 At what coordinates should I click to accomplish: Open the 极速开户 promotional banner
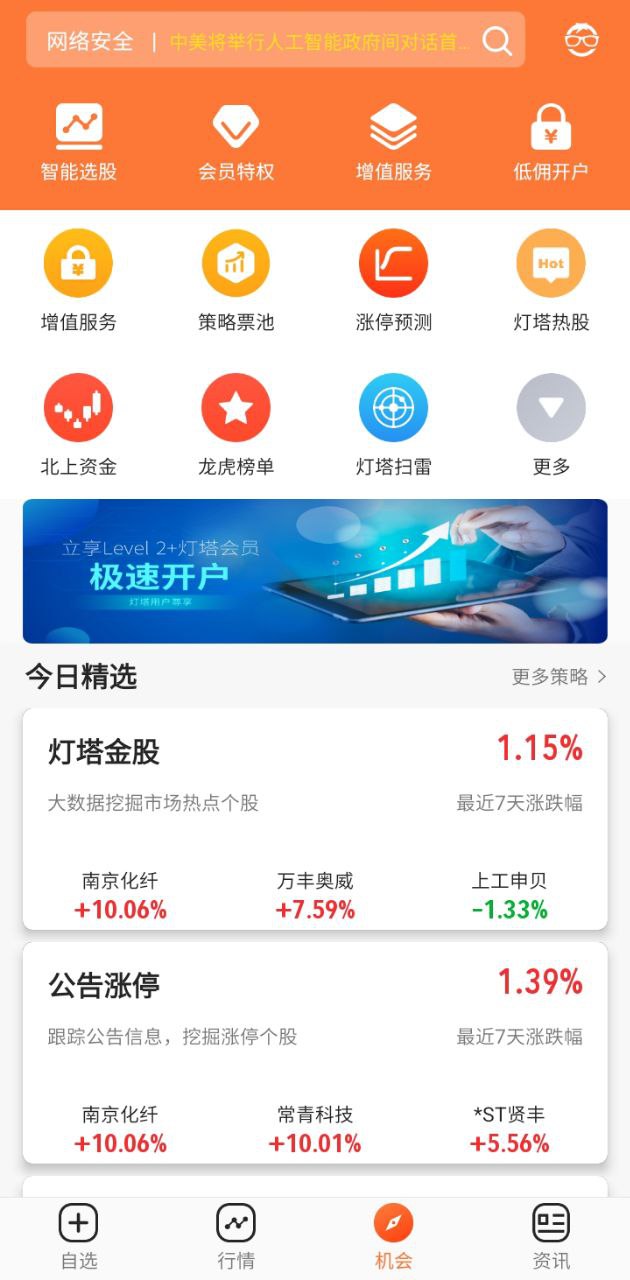tap(315, 571)
